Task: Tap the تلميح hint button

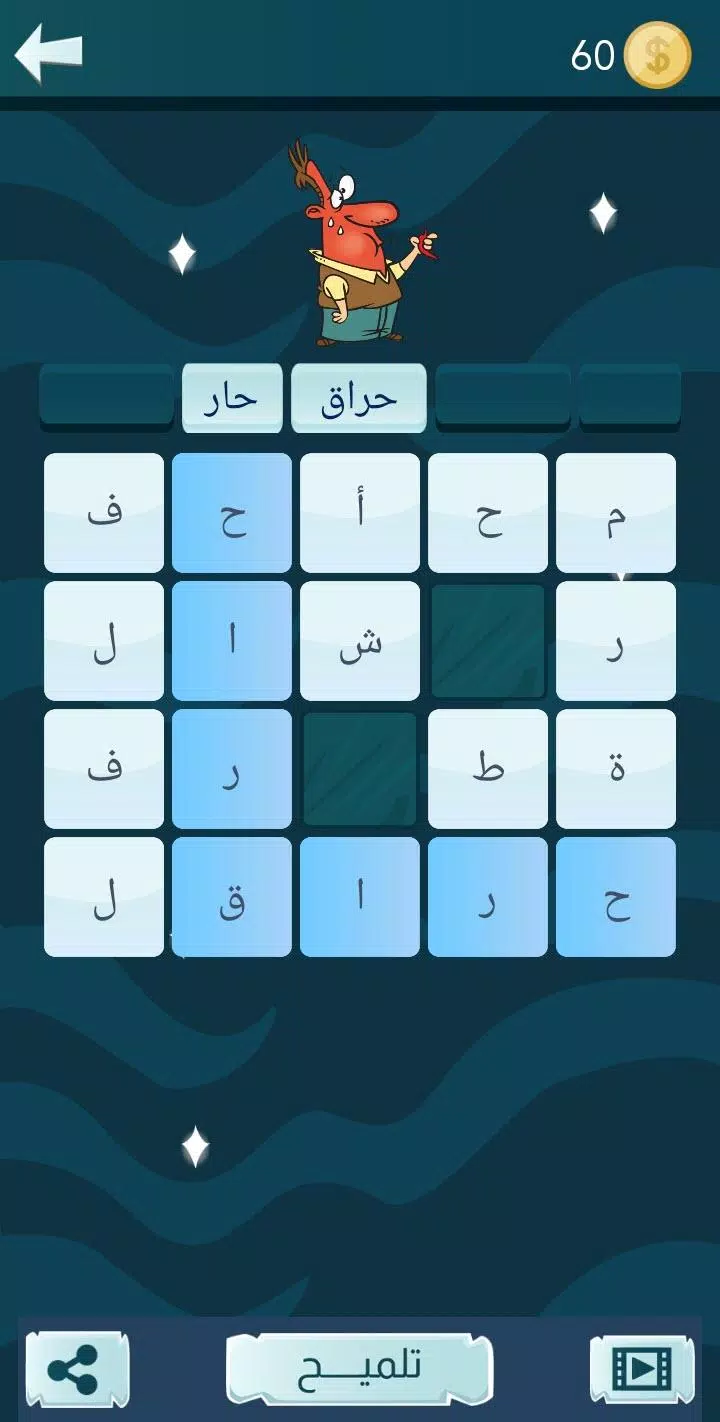Action: (360, 1367)
